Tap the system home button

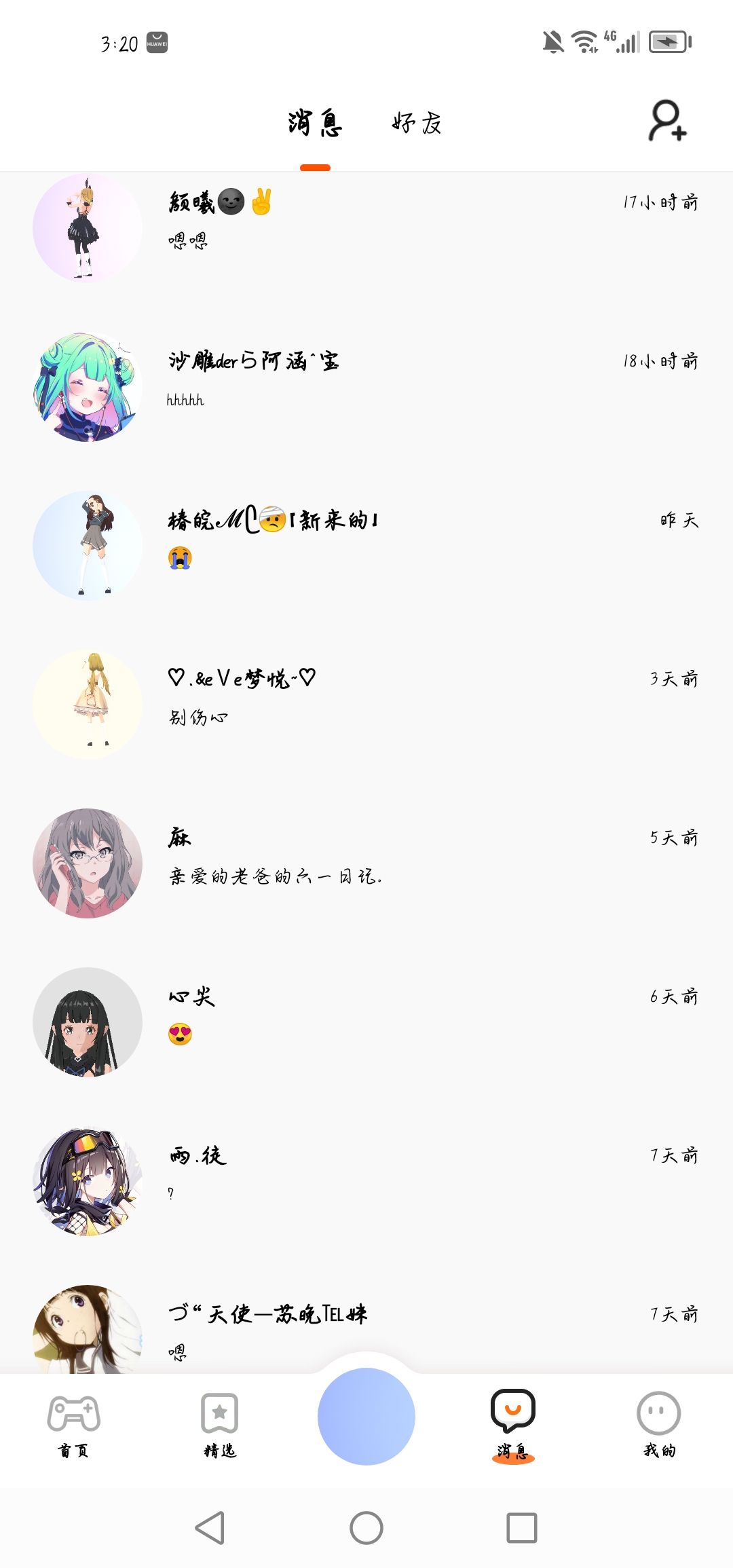tap(366, 1528)
